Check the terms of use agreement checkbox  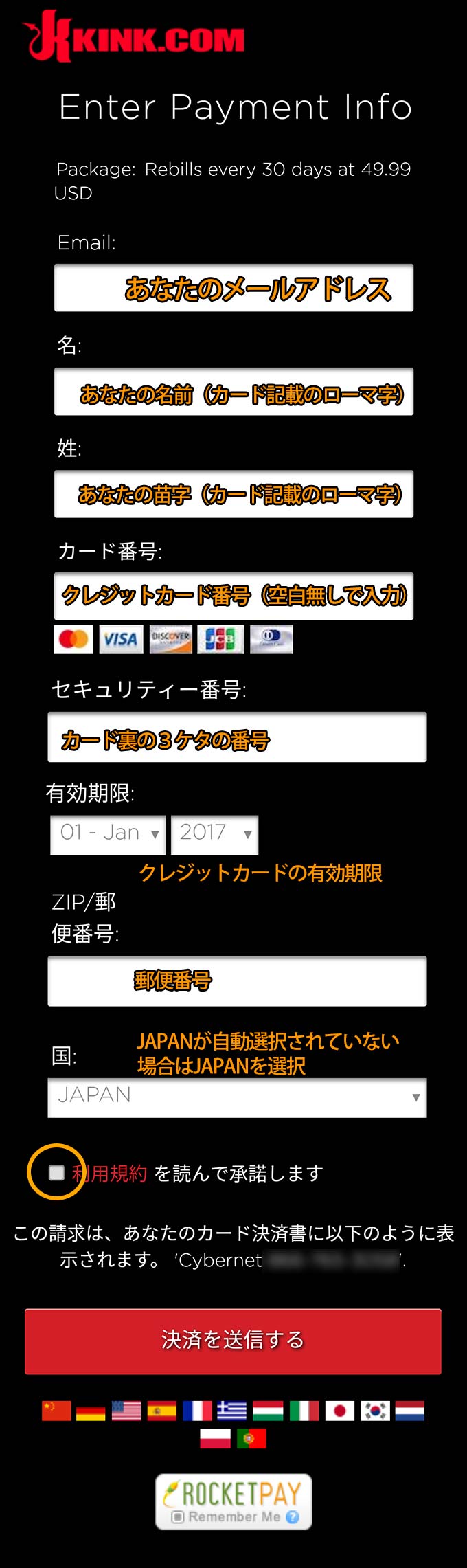point(56,1173)
